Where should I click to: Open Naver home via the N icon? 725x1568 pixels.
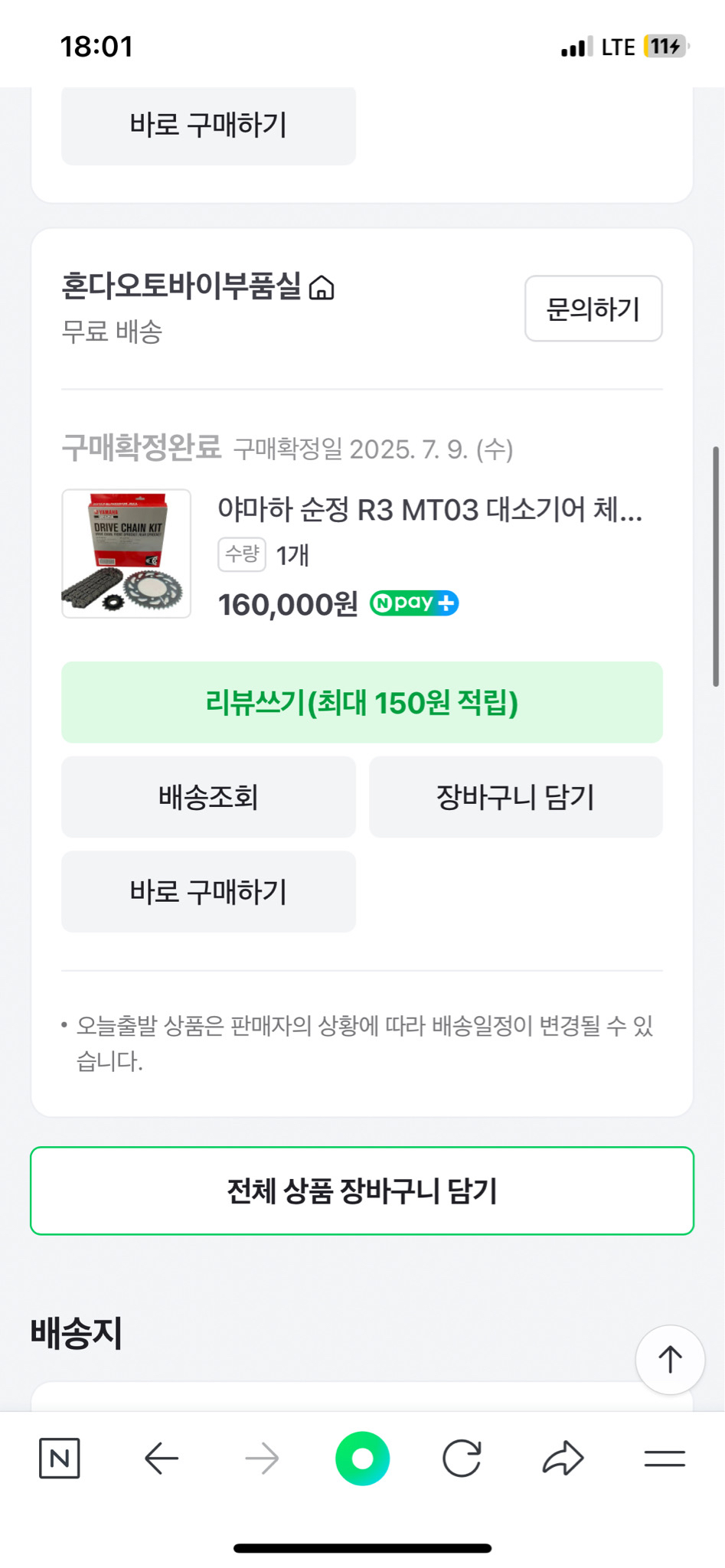click(x=60, y=1458)
